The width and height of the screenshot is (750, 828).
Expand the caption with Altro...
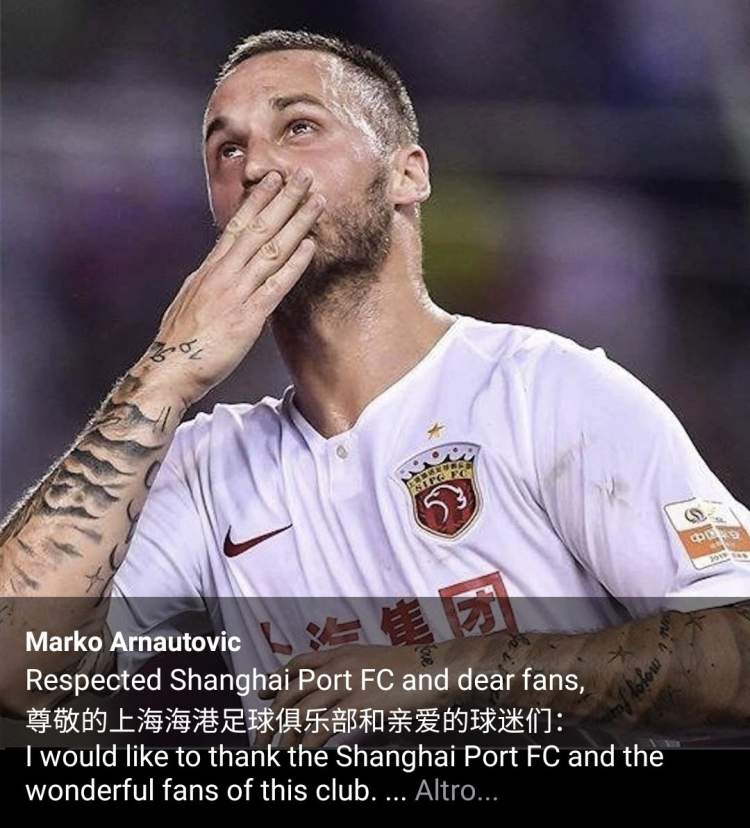pos(456,791)
